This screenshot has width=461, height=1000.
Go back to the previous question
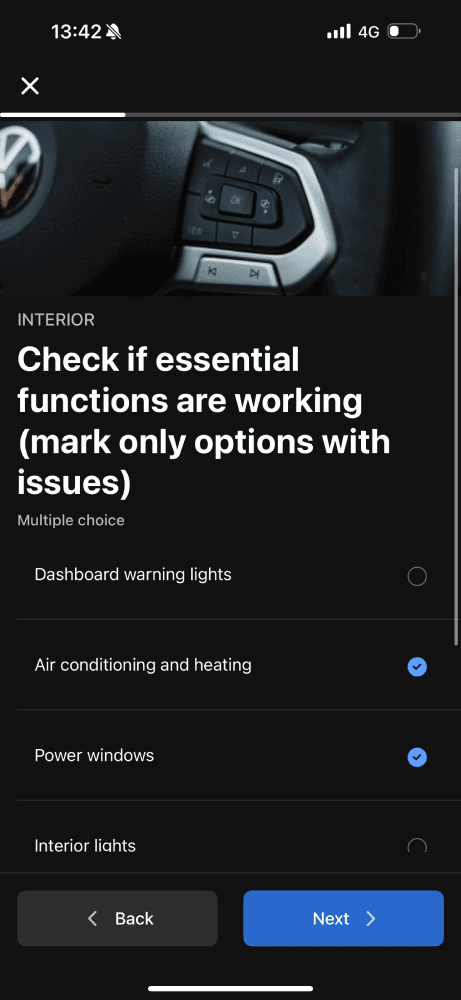pyautogui.click(x=117, y=918)
